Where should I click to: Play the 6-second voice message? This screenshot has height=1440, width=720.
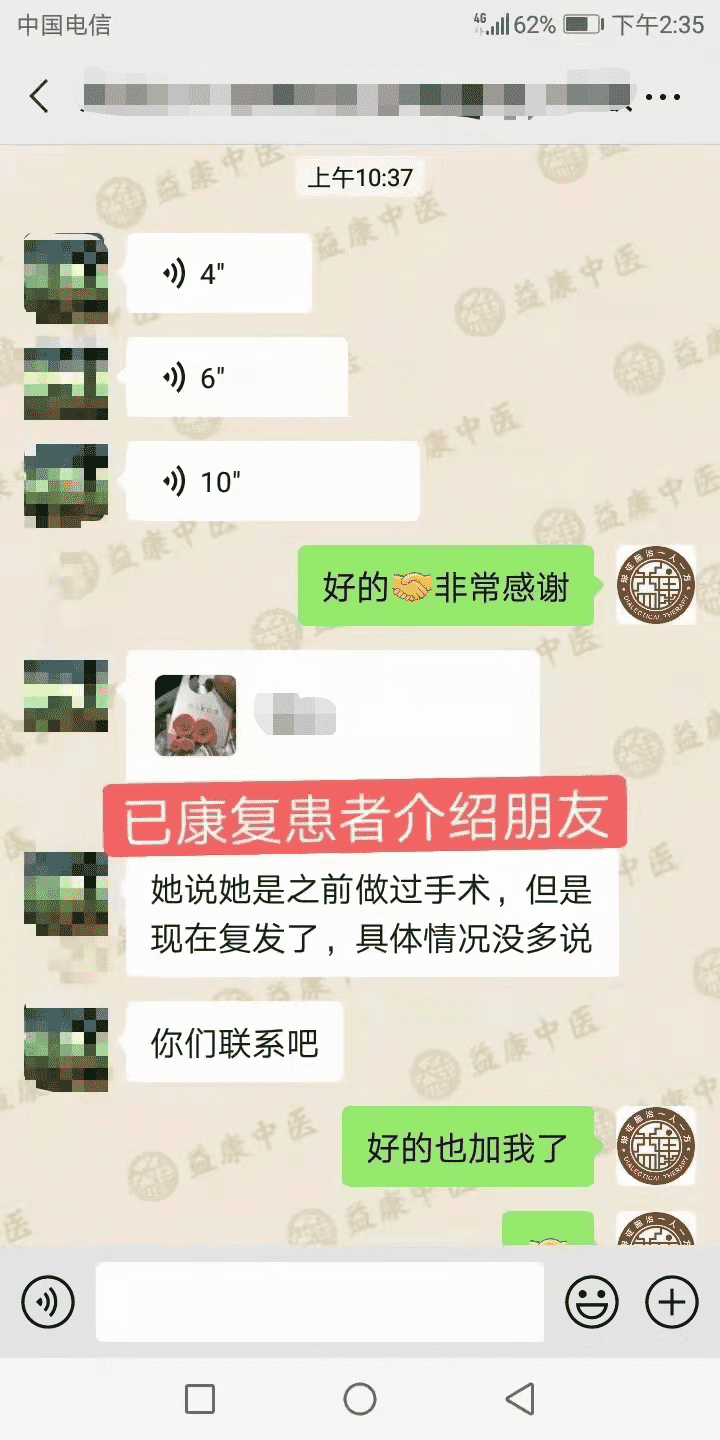[x=236, y=377]
